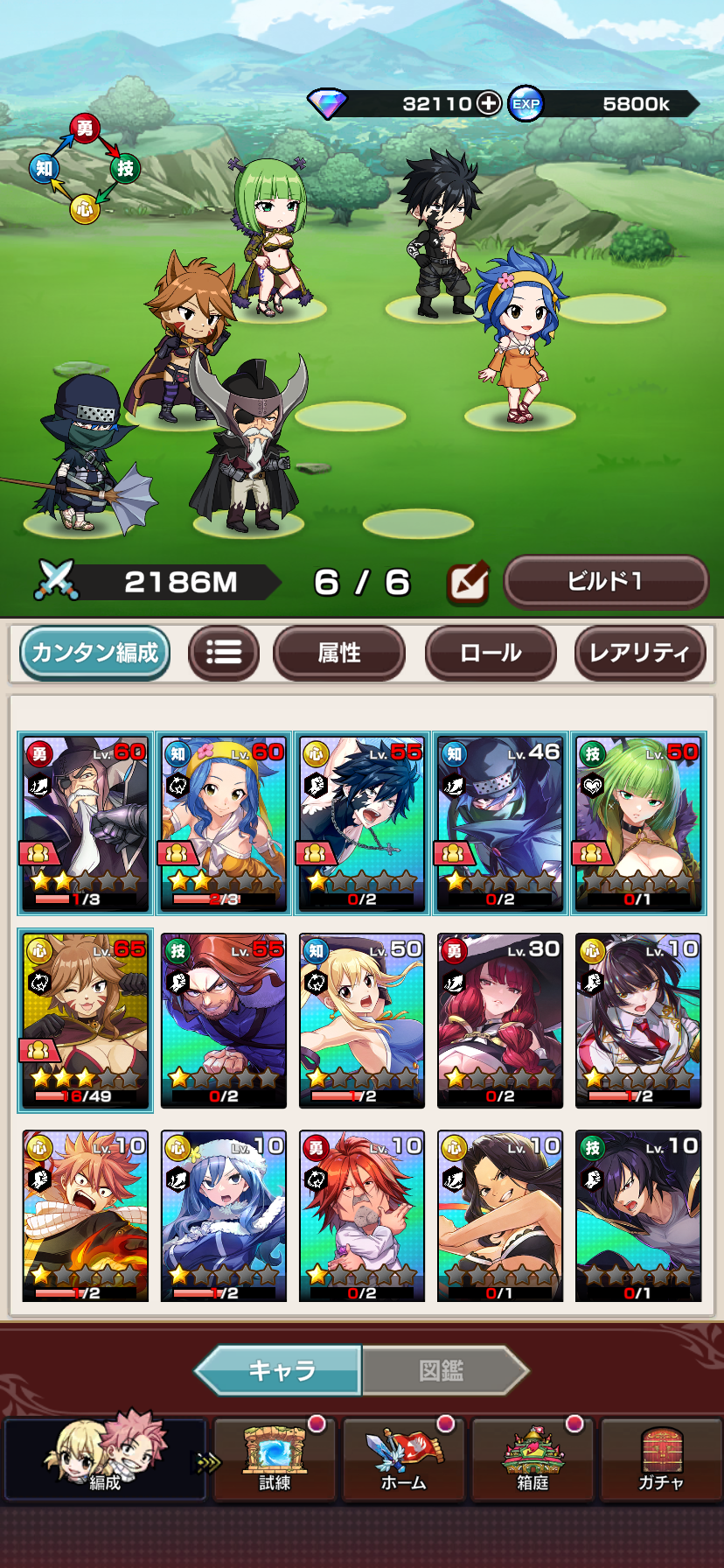The image size is (724, 1568).
Task: Go to the ホーム screen
Action: (x=403, y=1460)
